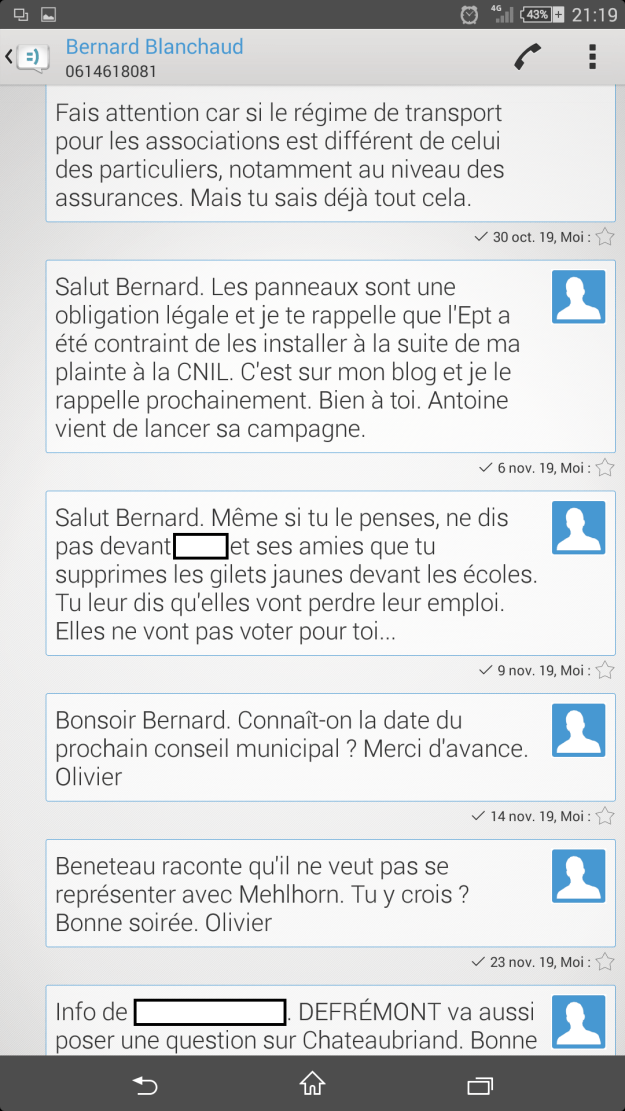This screenshot has height=1111, width=625.
Task: Star the 9 nov. 19 message
Action: (x=604, y=670)
